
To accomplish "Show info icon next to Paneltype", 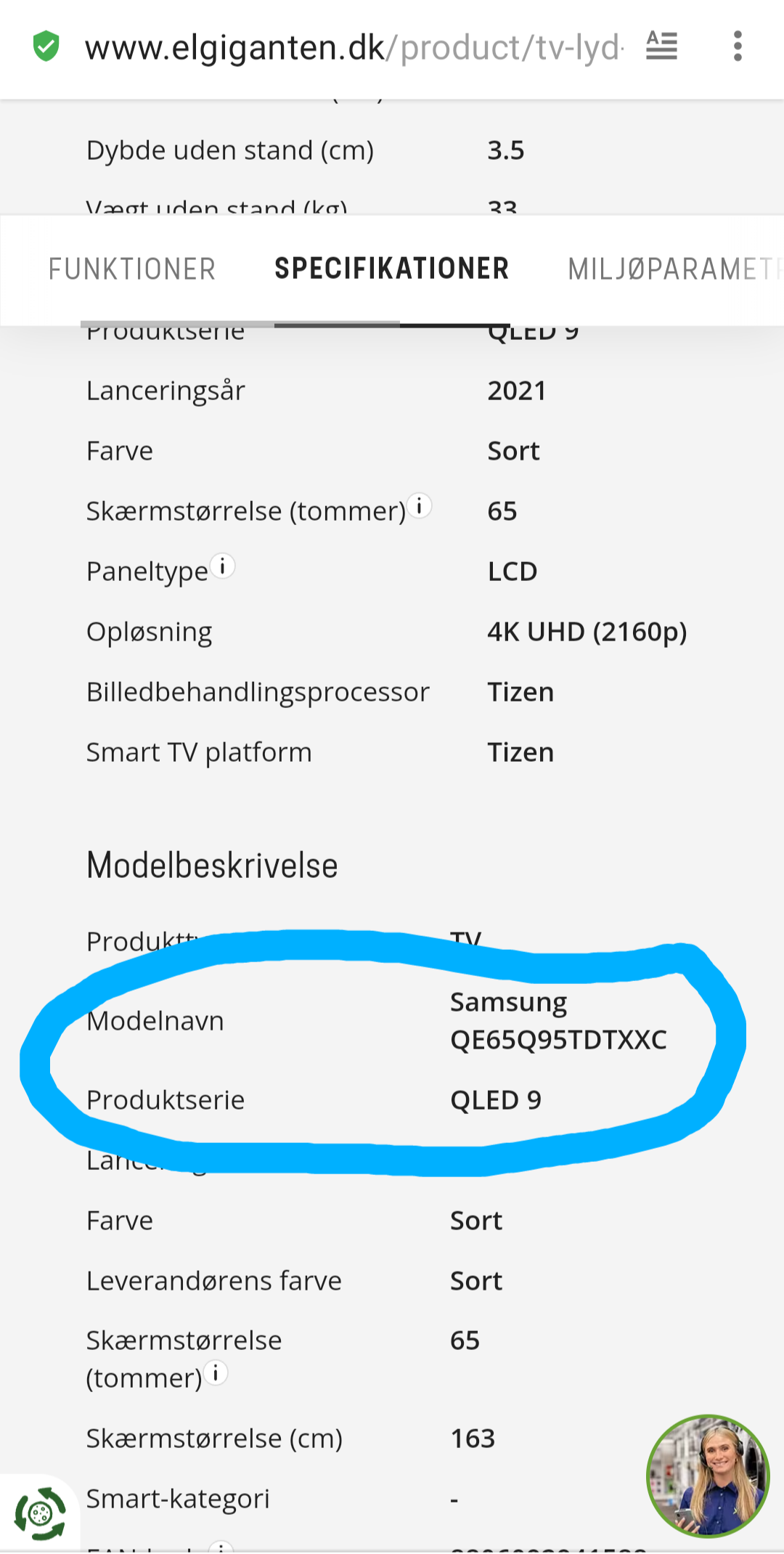I will (x=223, y=566).
